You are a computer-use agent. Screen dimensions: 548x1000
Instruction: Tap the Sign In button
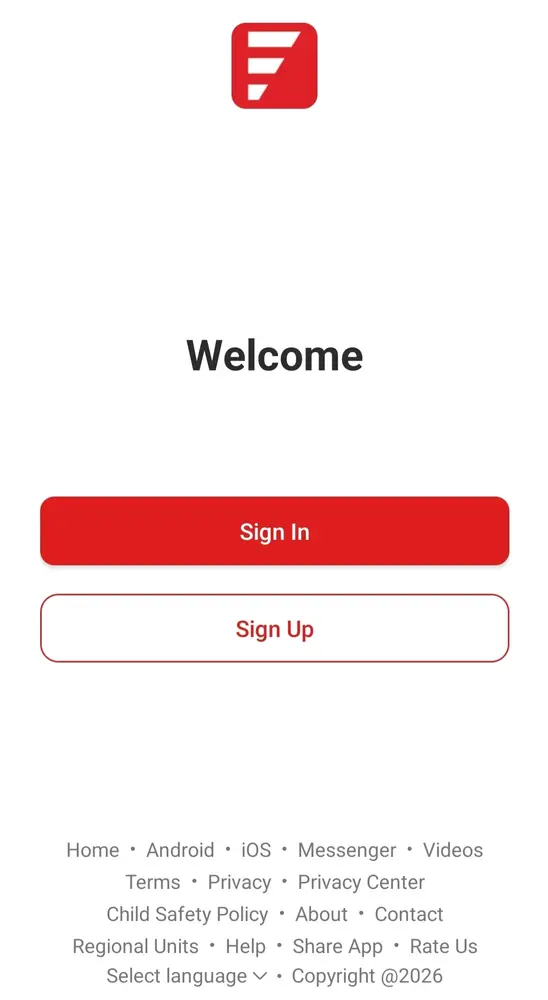(x=274, y=531)
